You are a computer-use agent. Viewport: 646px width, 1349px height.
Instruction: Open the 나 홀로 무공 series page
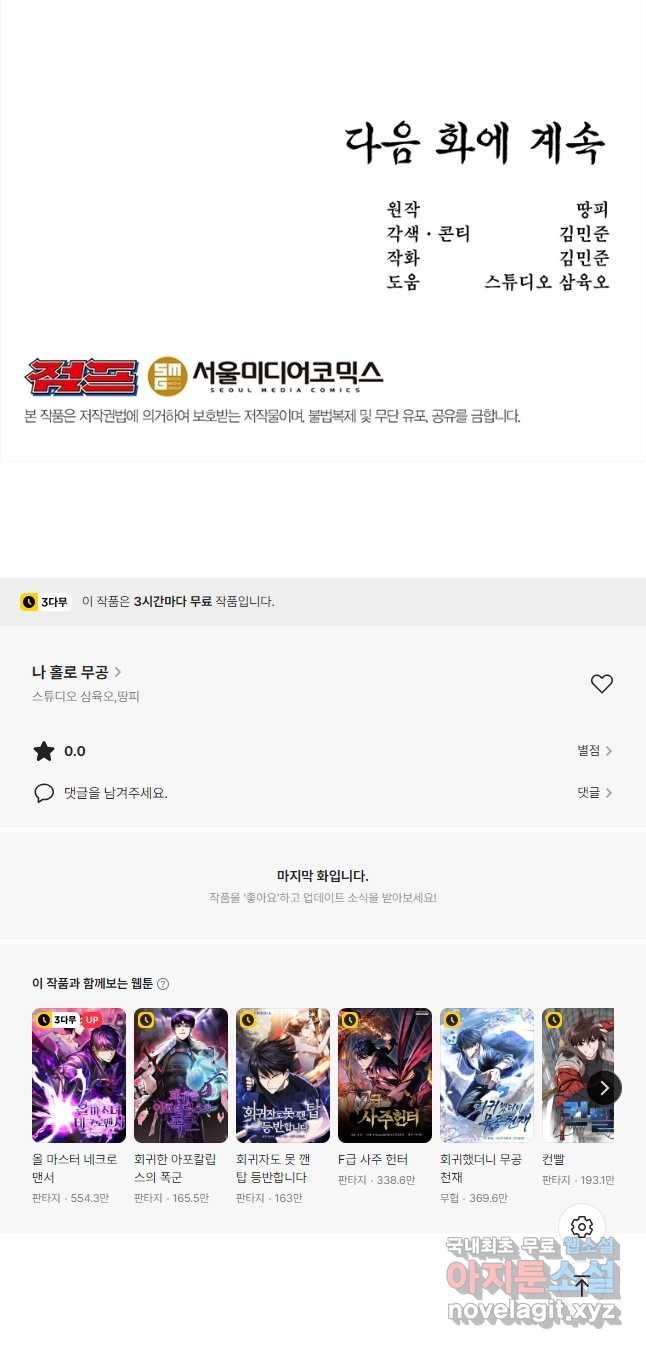click(76, 672)
